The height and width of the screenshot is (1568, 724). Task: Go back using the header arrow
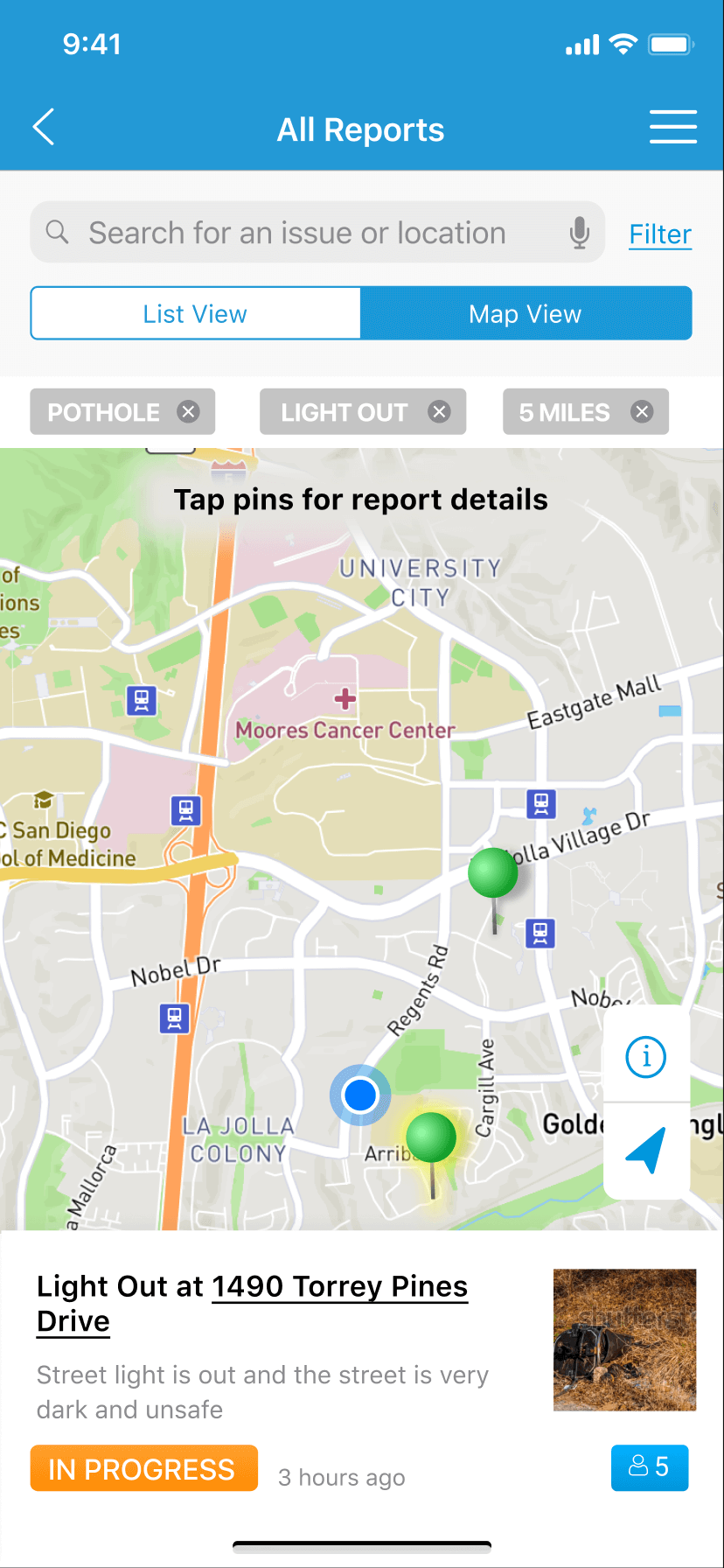[x=44, y=128]
